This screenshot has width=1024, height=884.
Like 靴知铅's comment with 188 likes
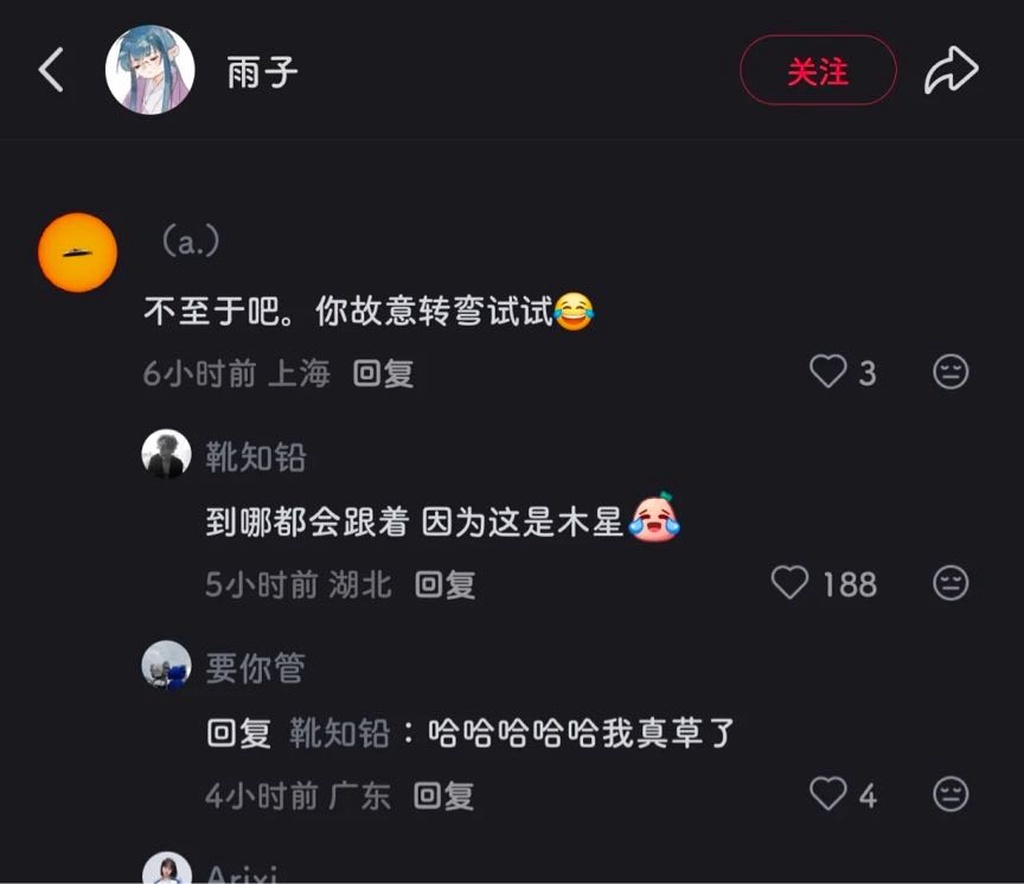tap(790, 583)
